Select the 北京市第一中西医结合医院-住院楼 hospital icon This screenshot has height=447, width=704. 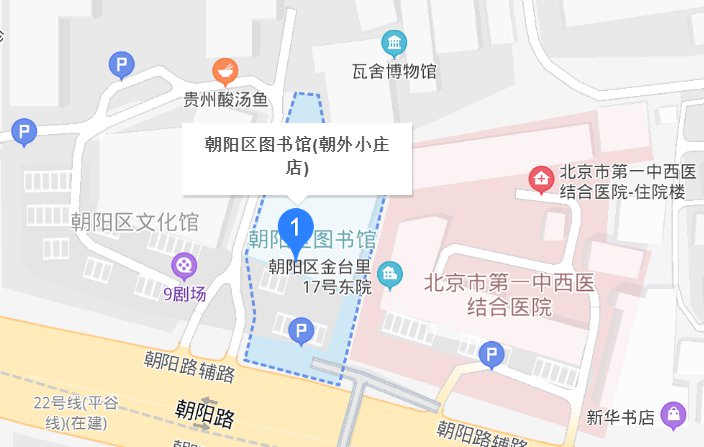click(x=541, y=180)
